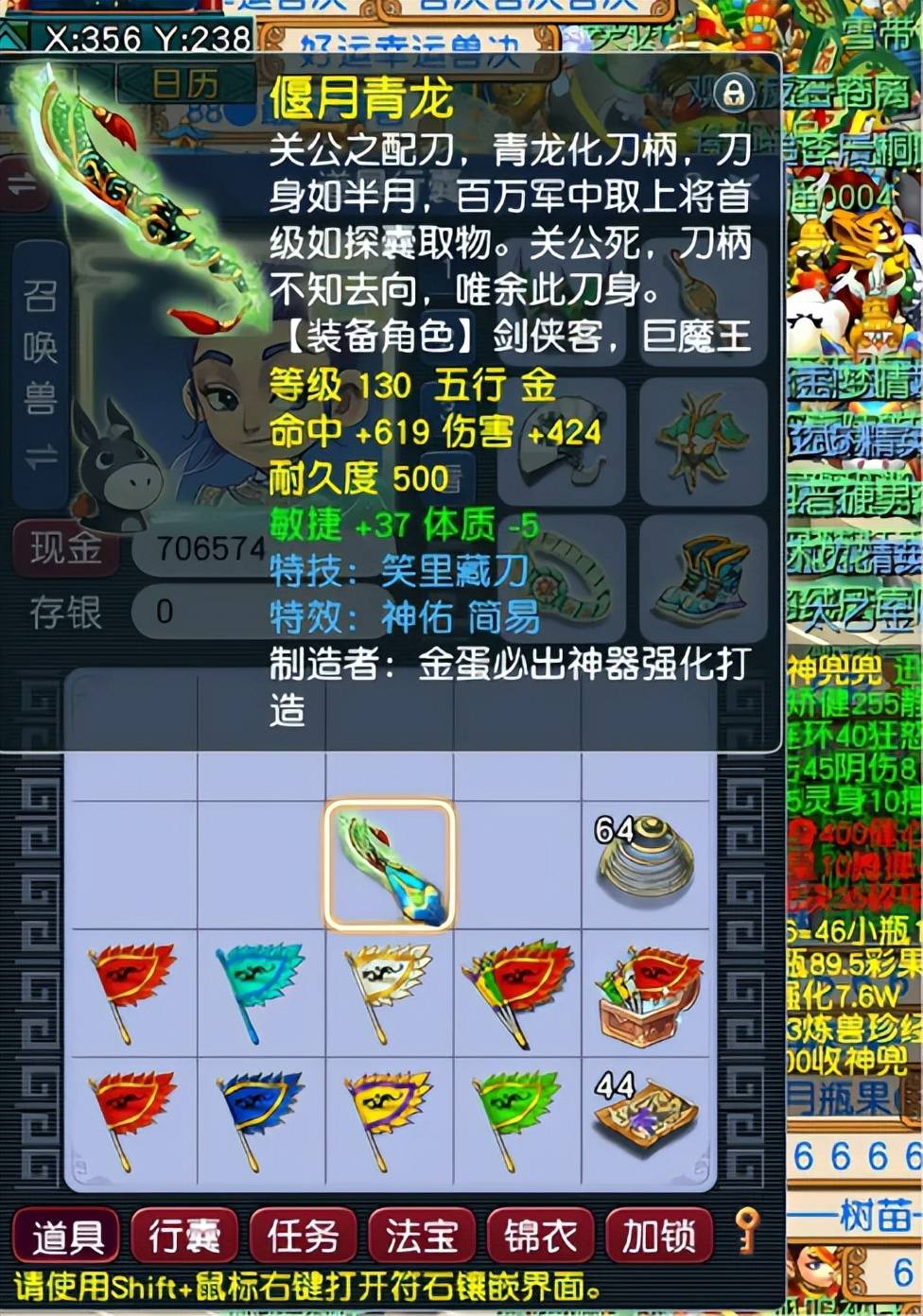Select the item stack marked 64
923x1316 pixels.
(x=646, y=858)
